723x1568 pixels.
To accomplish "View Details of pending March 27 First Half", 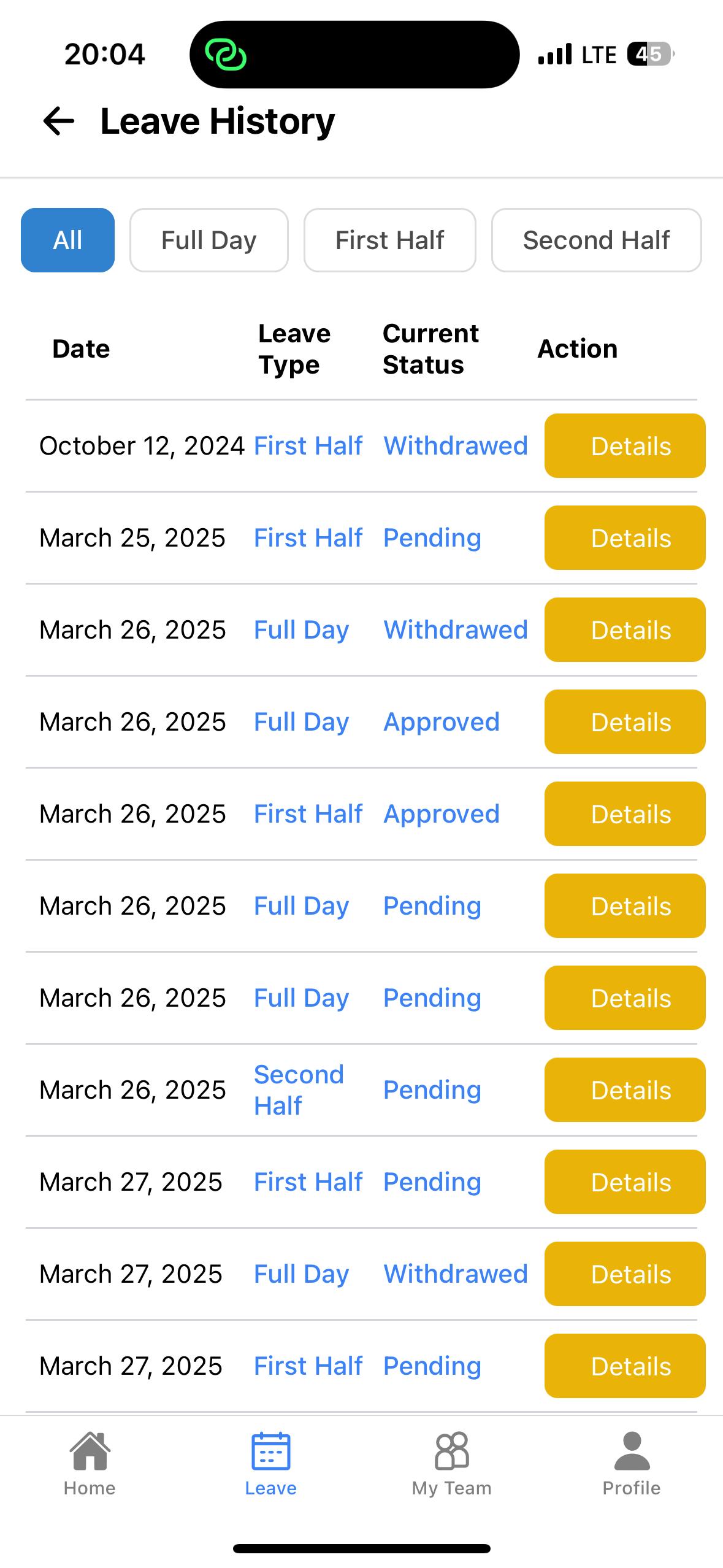I will [624, 1182].
